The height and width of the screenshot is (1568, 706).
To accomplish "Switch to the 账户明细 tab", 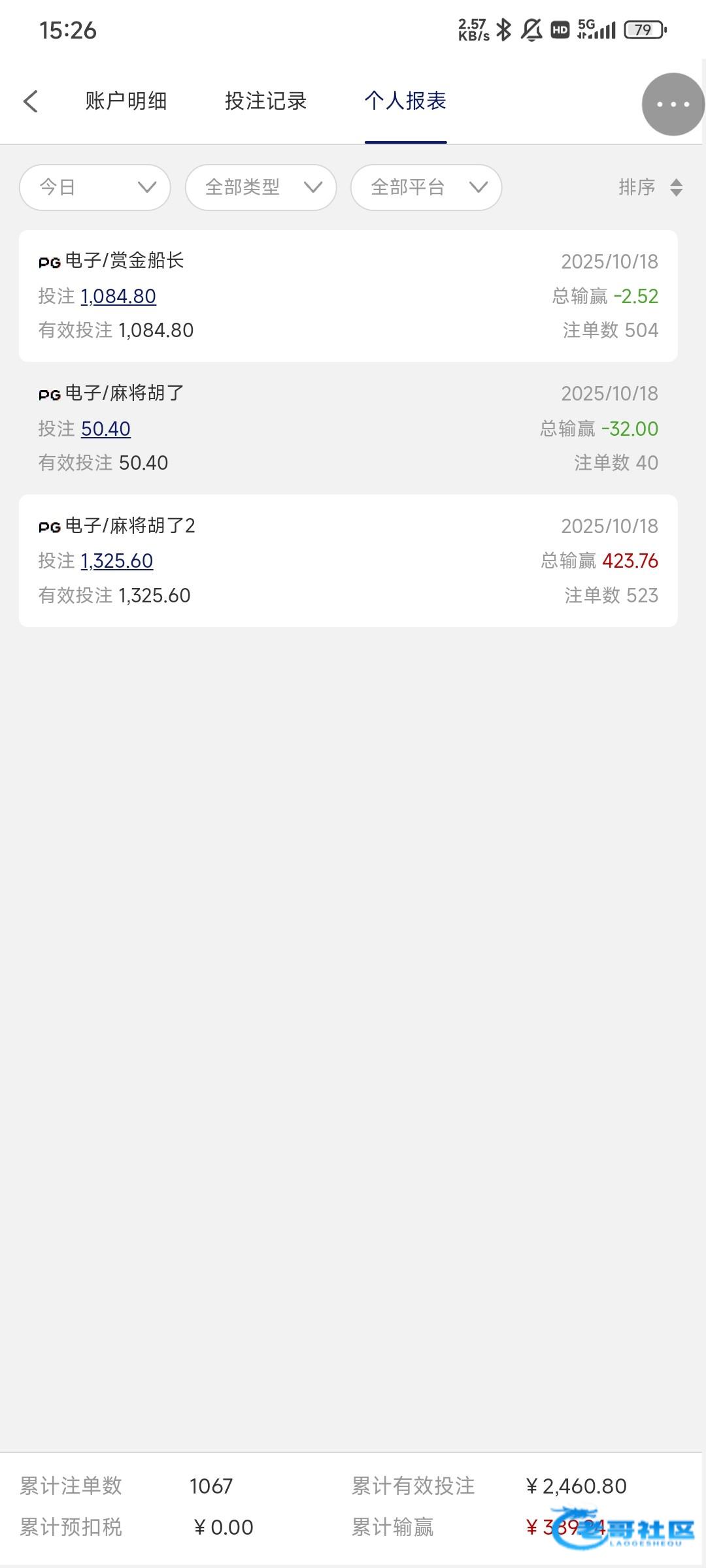I will point(126,101).
